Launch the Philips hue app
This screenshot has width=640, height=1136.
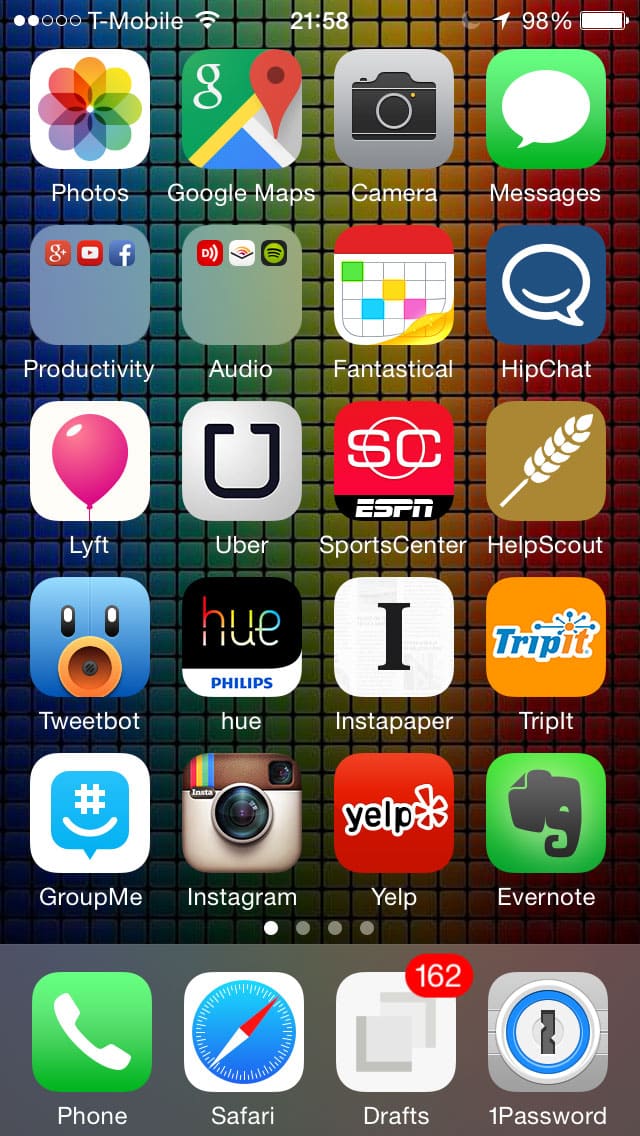pos(241,637)
